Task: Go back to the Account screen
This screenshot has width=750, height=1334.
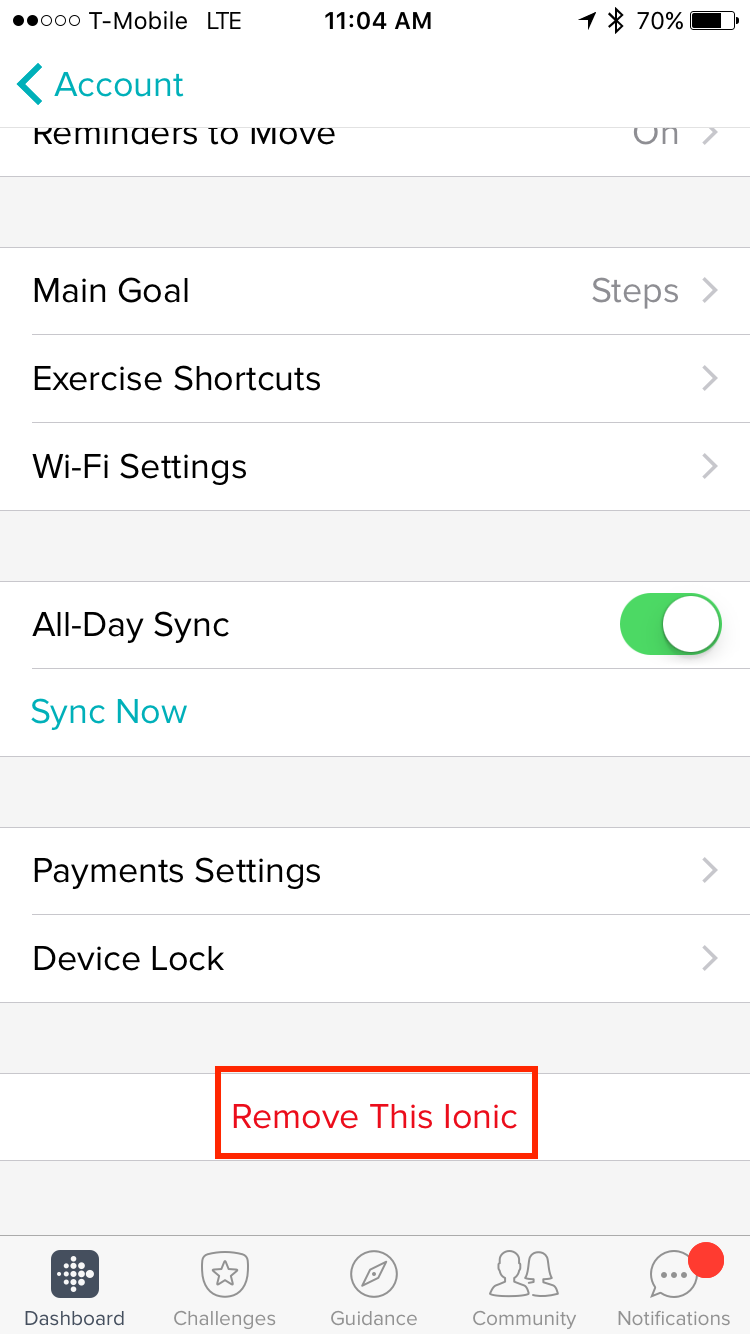Action: [100, 85]
